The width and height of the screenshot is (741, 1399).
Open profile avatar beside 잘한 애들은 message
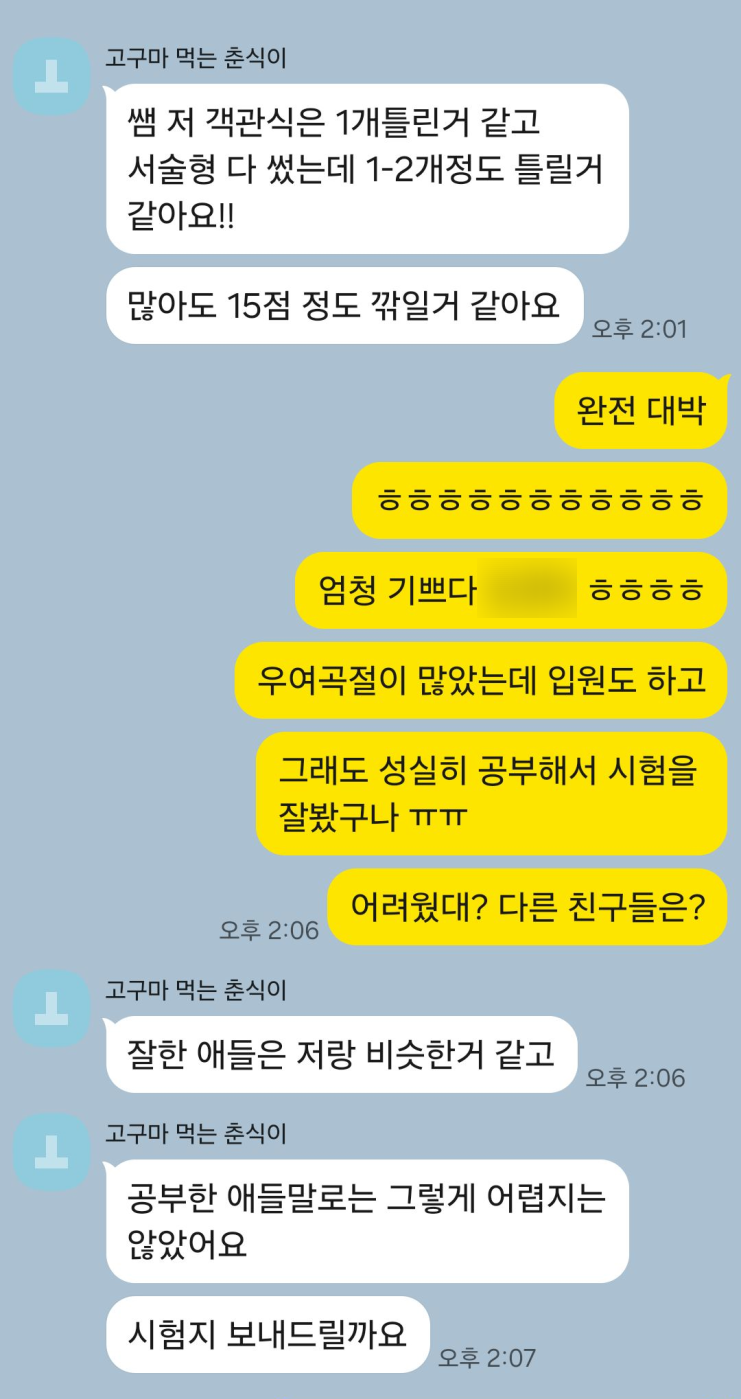point(51,1009)
